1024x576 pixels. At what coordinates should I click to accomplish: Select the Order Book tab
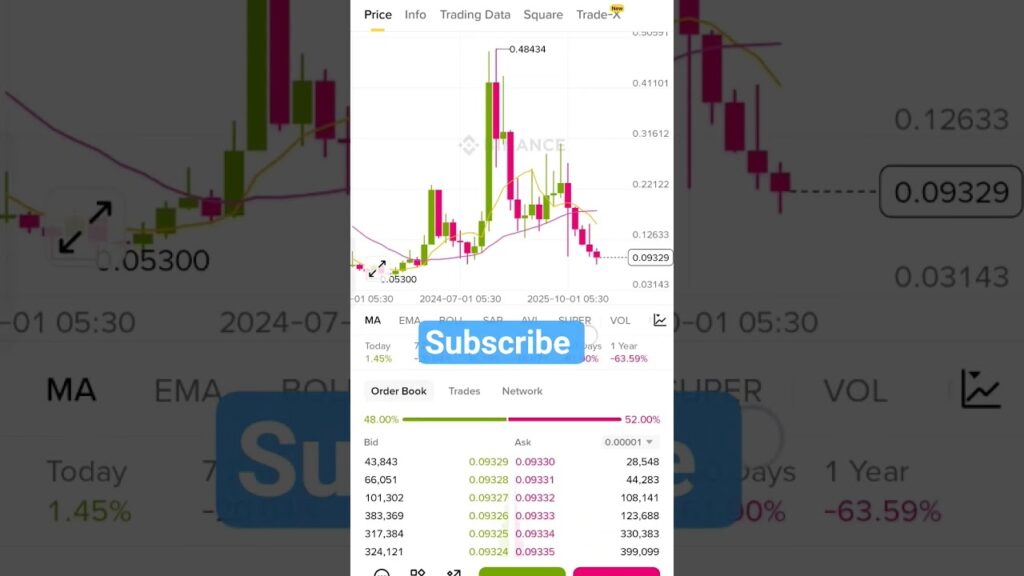(399, 391)
